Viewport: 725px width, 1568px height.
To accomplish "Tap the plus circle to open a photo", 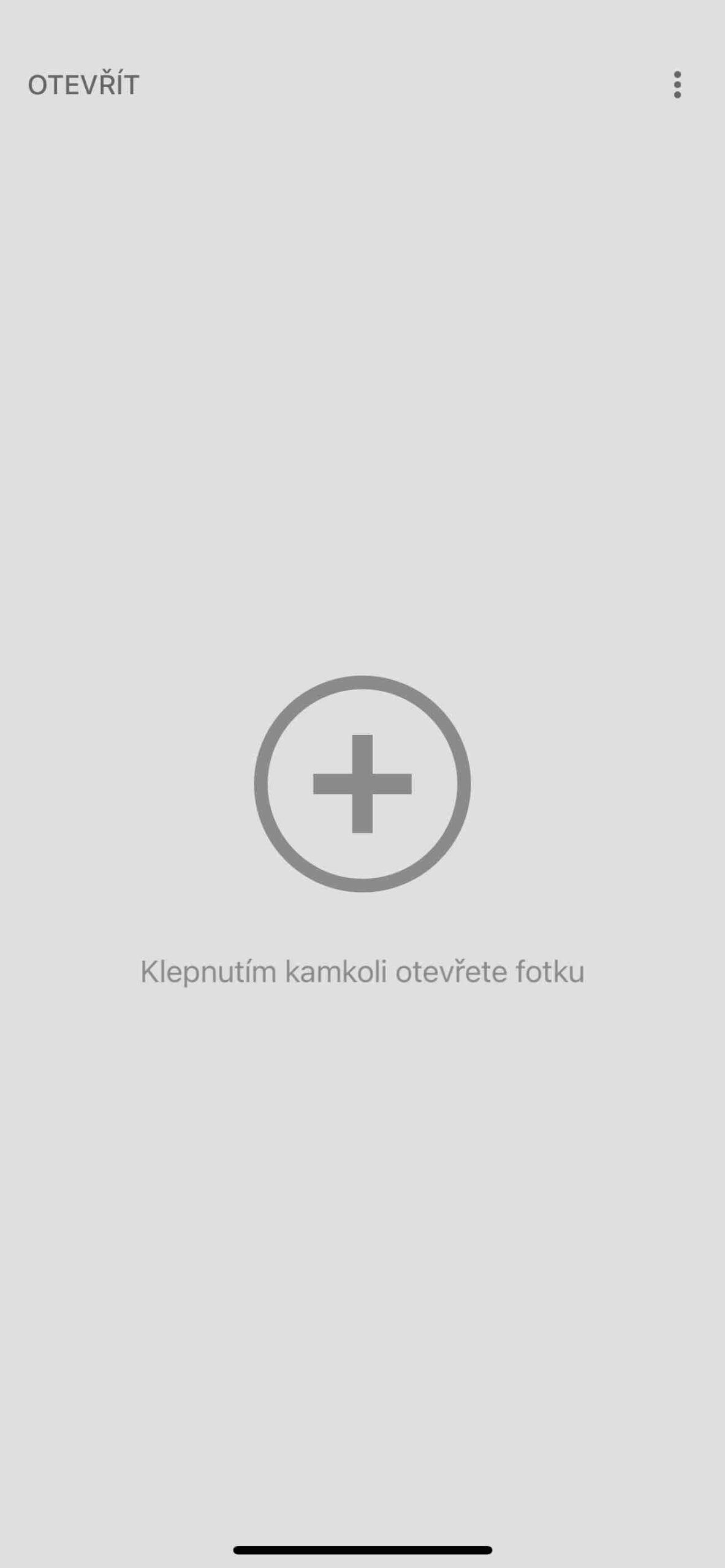I will (x=362, y=783).
